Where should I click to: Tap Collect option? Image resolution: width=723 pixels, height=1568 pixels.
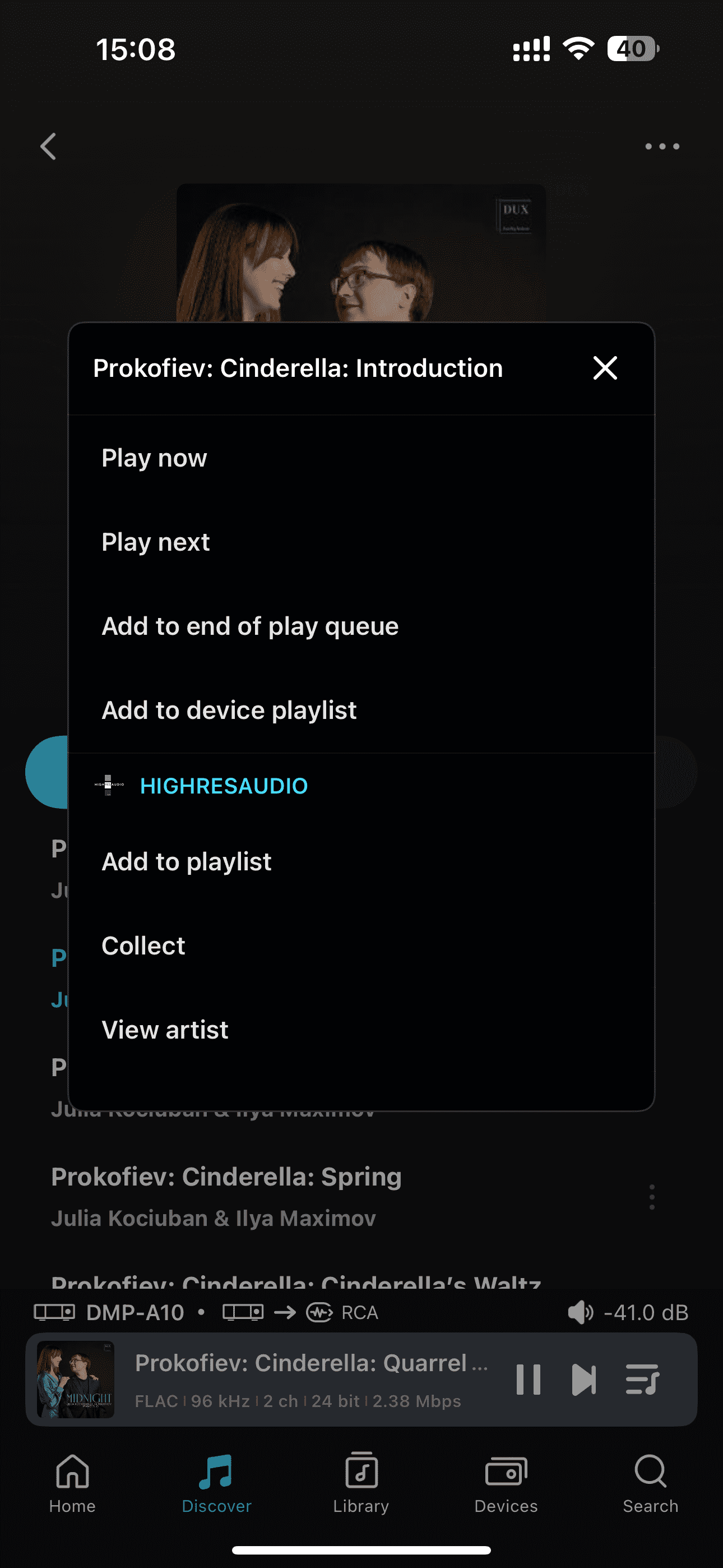tap(143, 946)
